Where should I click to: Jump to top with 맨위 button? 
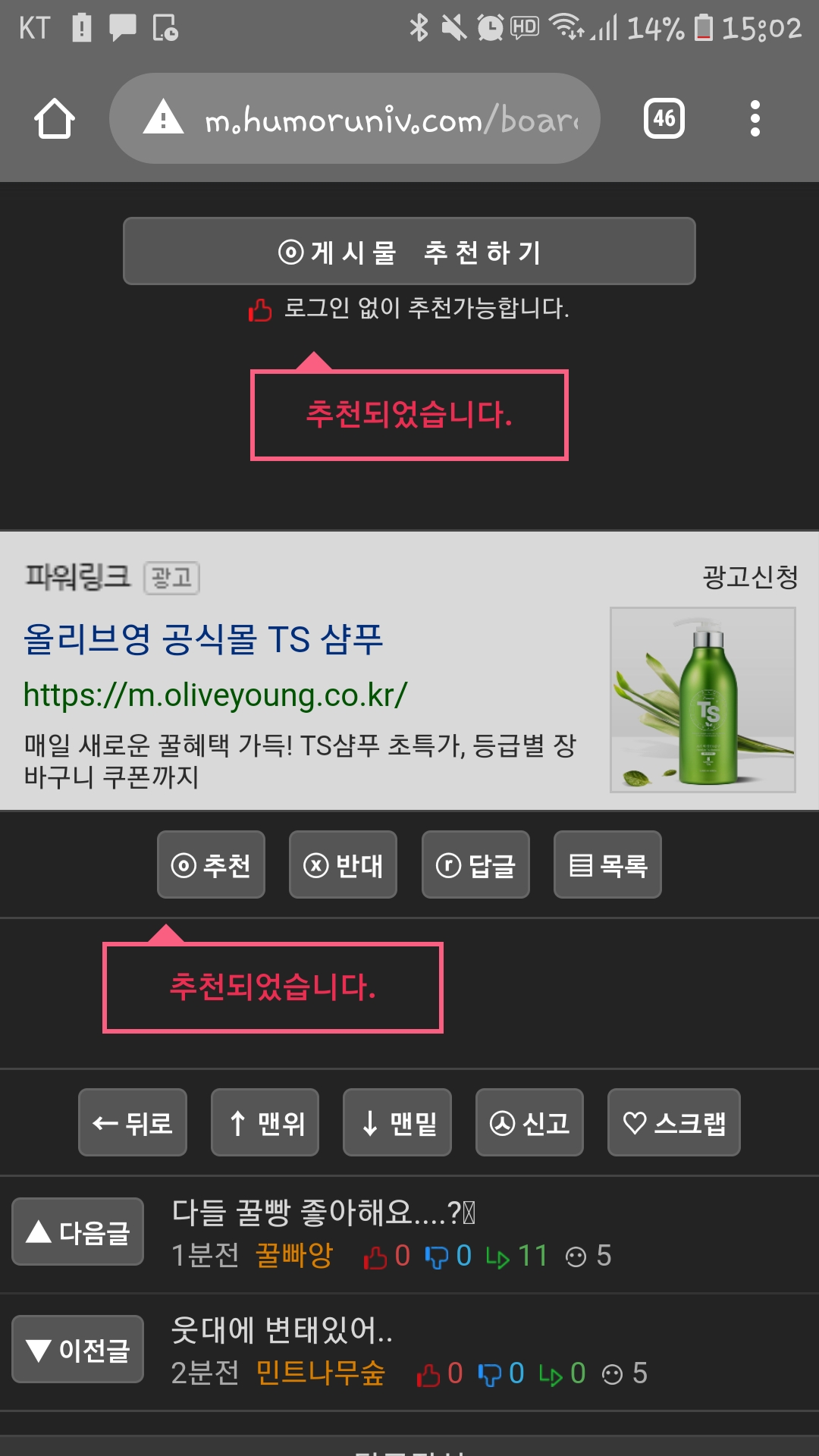(x=265, y=1122)
